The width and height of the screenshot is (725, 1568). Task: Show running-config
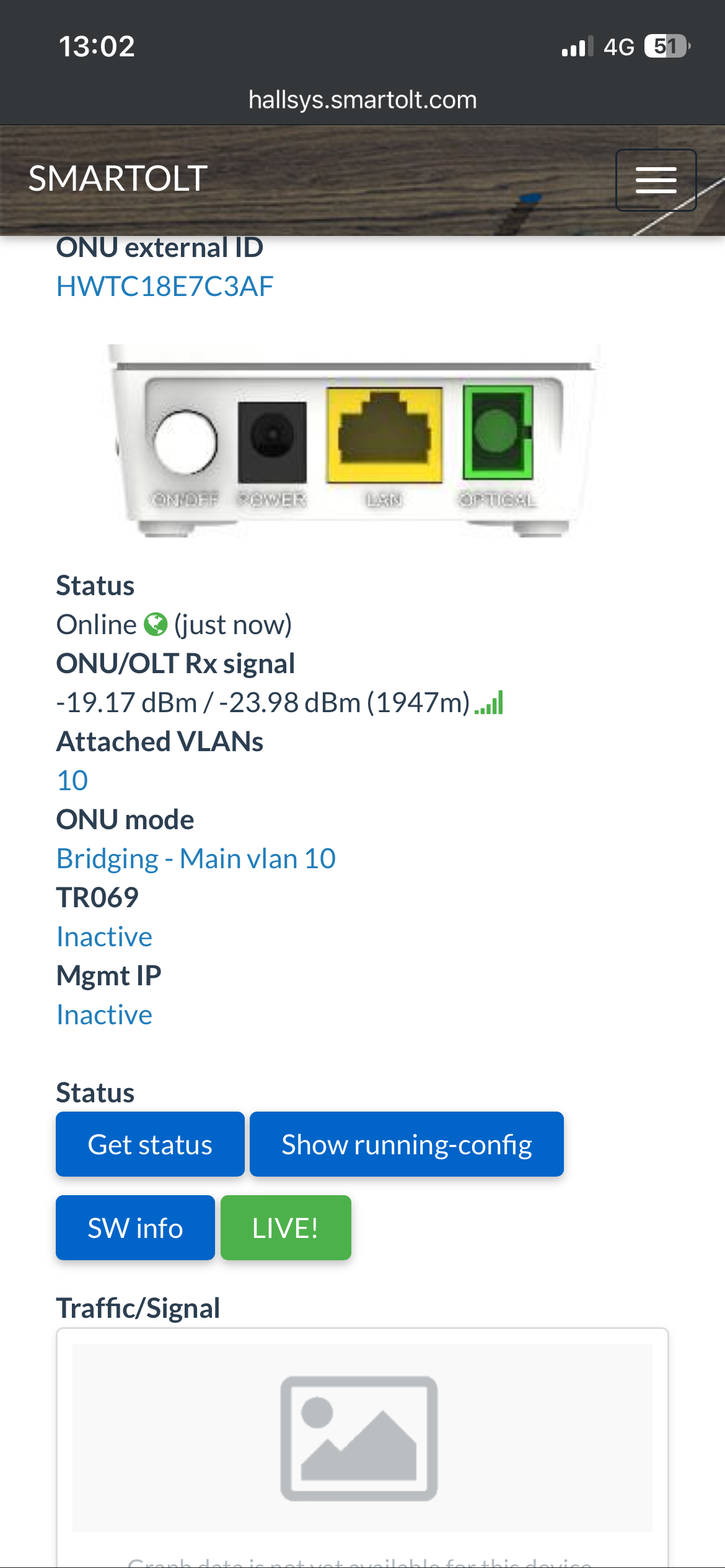[406, 1144]
